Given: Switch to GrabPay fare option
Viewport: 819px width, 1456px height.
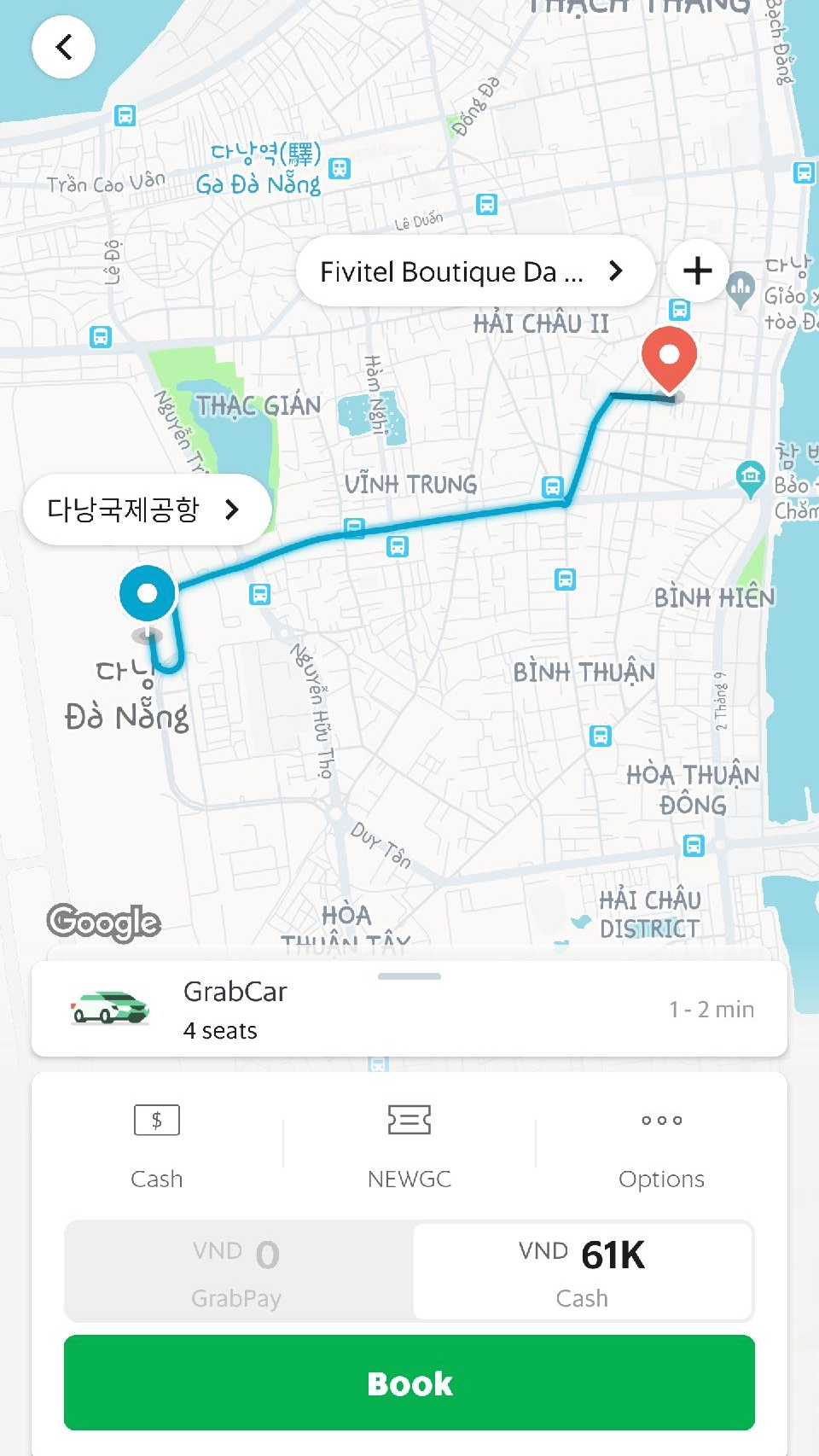Looking at the screenshot, I should pos(238,1272).
